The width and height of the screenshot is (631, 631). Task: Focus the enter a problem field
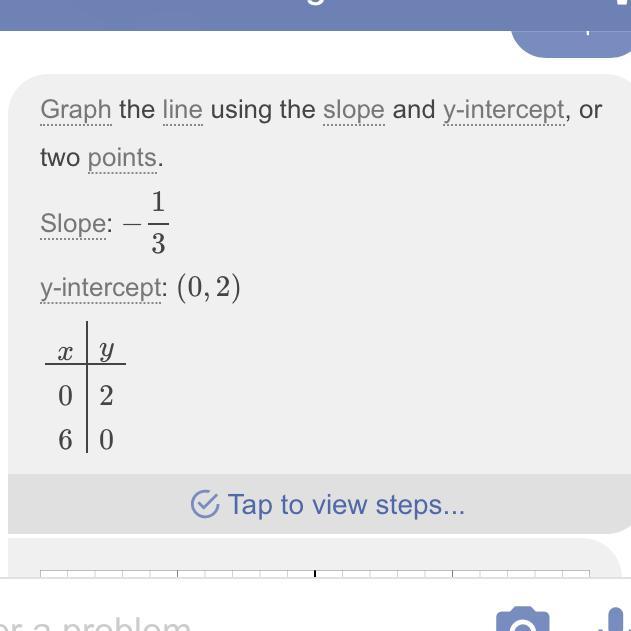[200, 622]
